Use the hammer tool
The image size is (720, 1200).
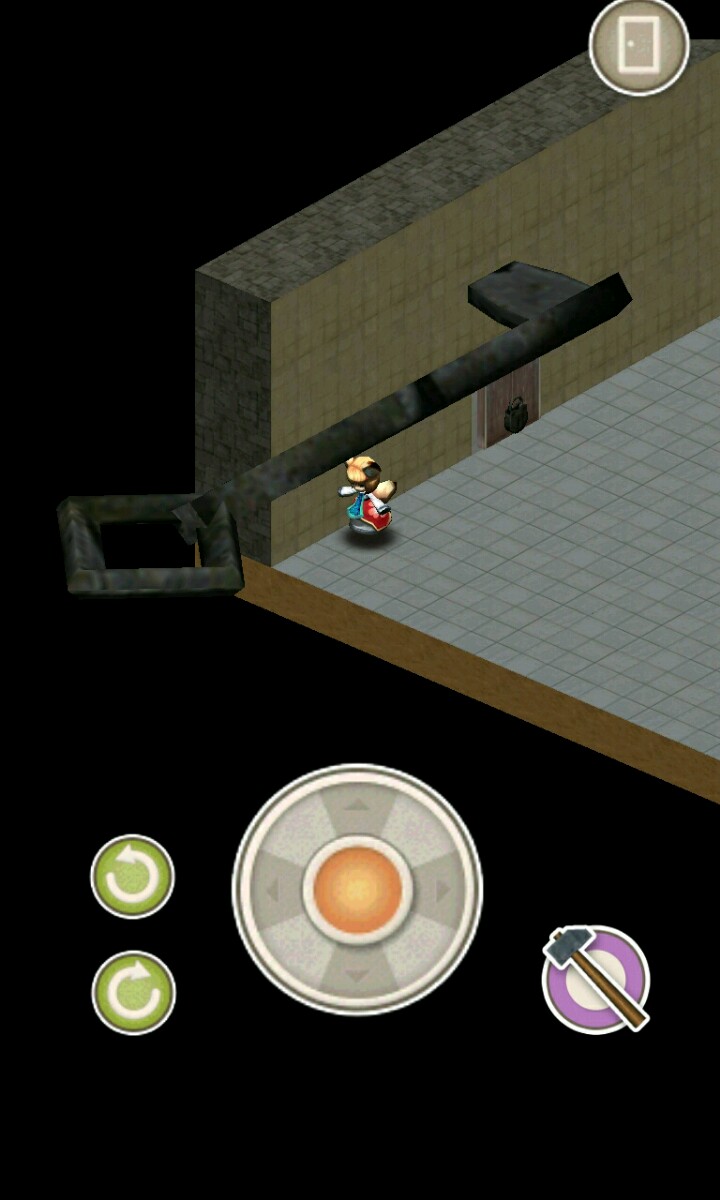(596, 979)
